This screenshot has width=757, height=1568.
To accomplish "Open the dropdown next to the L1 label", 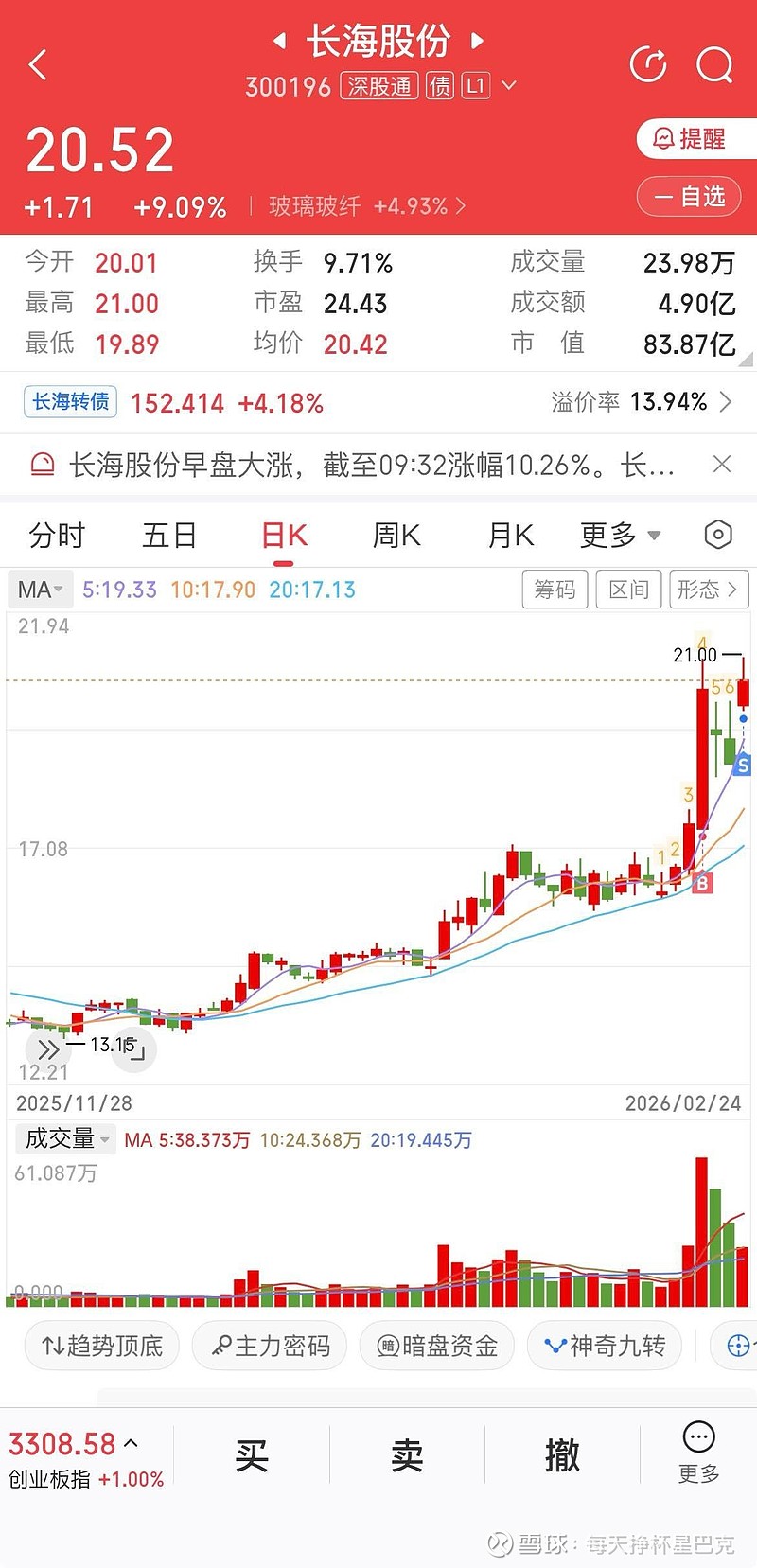I will click(508, 86).
